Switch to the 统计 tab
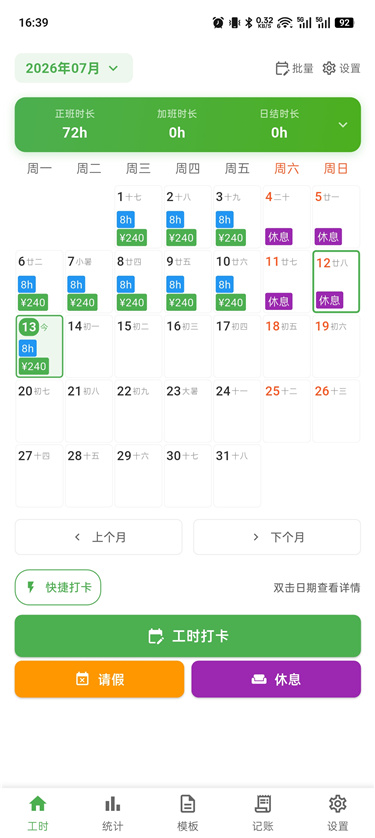Image resolution: width=375 pixels, height=838 pixels. tap(112, 813)
